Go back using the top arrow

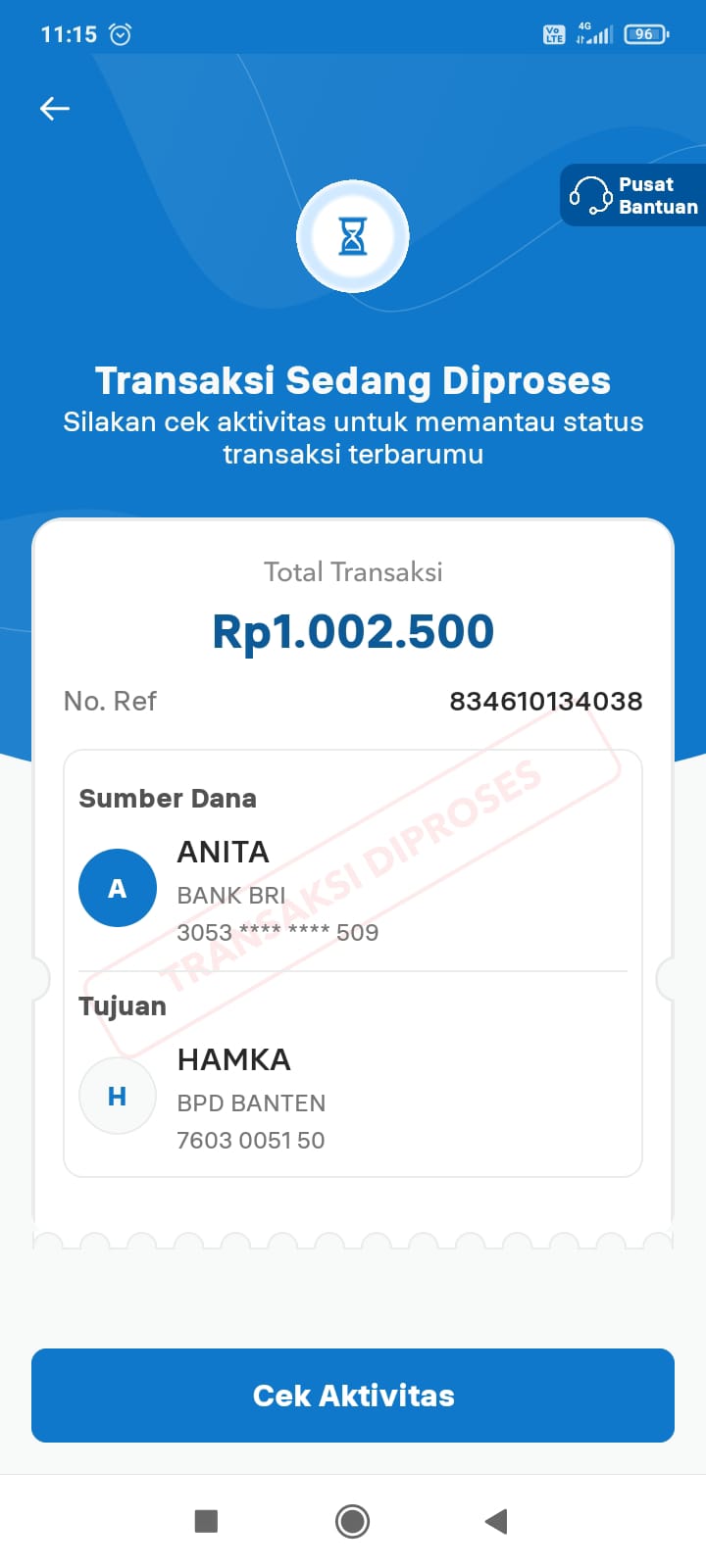tap(55, 109)
